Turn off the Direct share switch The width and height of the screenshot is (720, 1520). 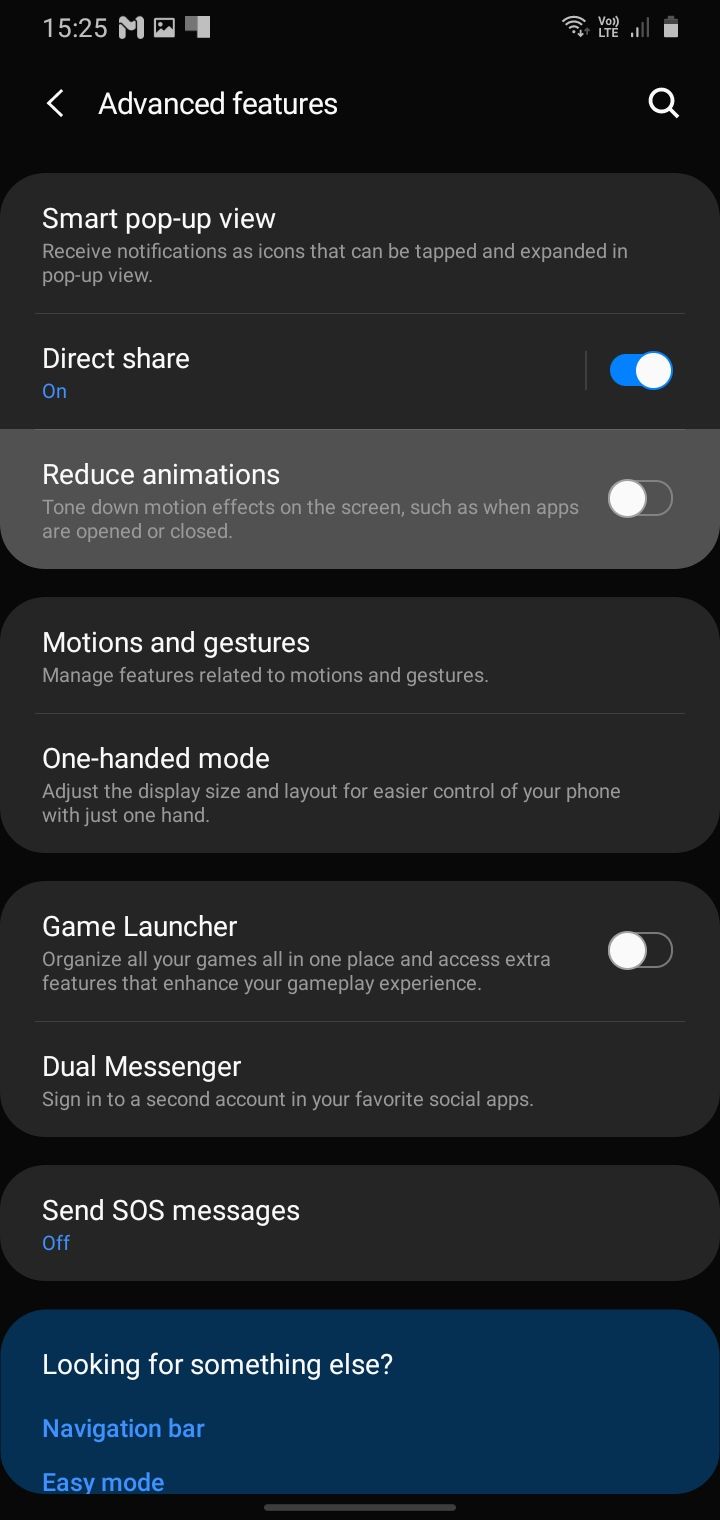click(641, 371)
